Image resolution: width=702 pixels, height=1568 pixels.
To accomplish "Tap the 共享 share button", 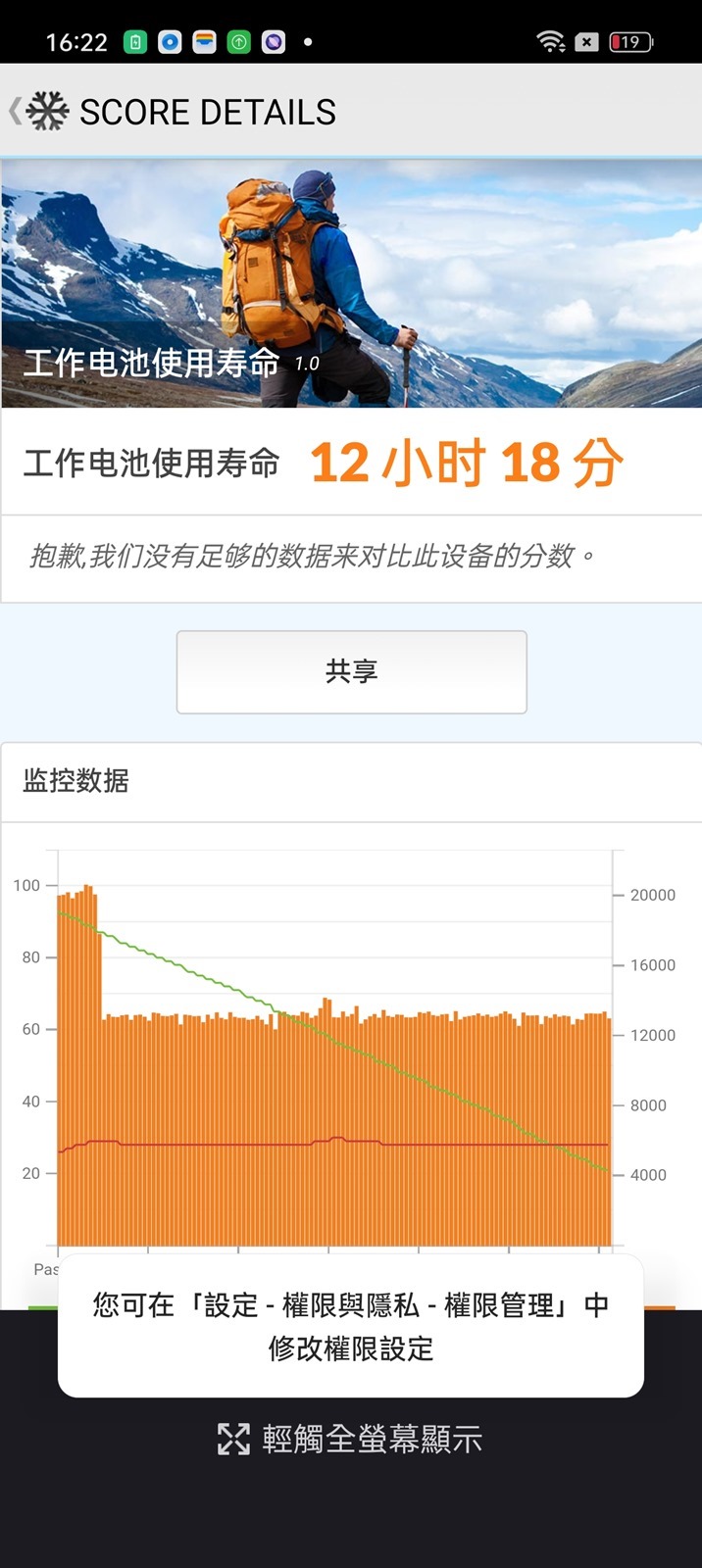I will click(351, 672).
